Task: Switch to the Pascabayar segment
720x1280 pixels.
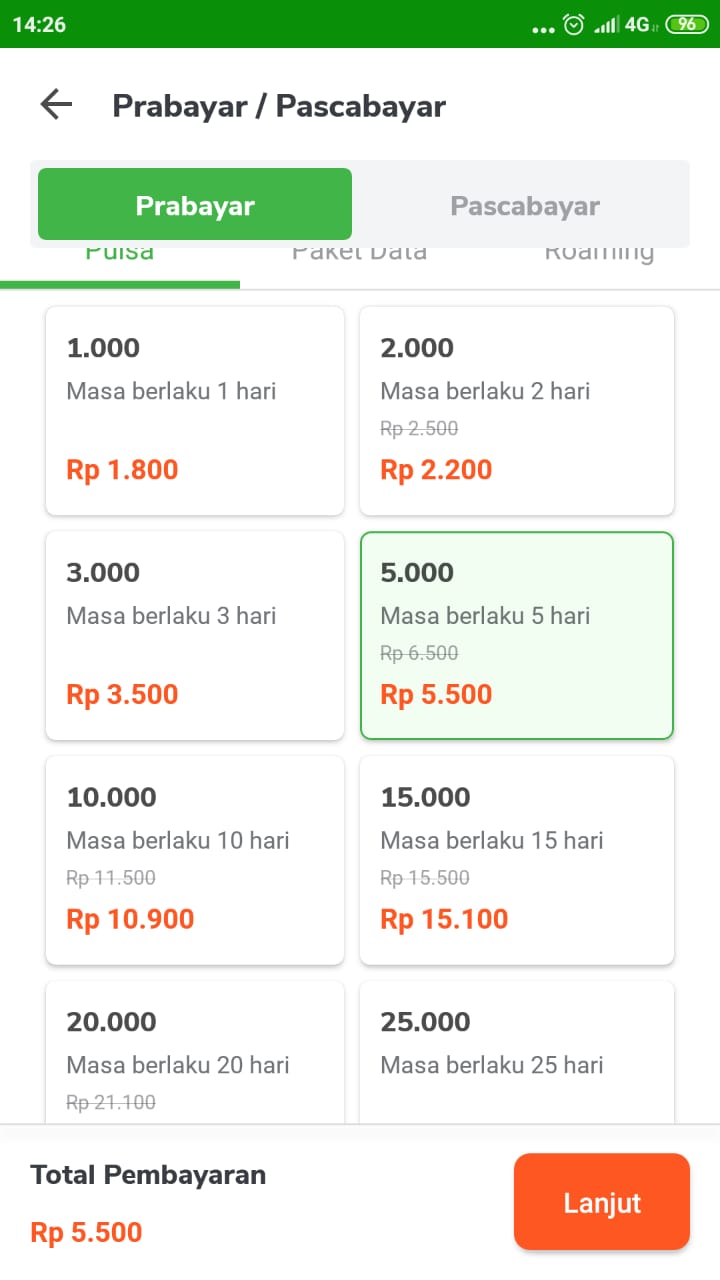Action: (525, 206)
